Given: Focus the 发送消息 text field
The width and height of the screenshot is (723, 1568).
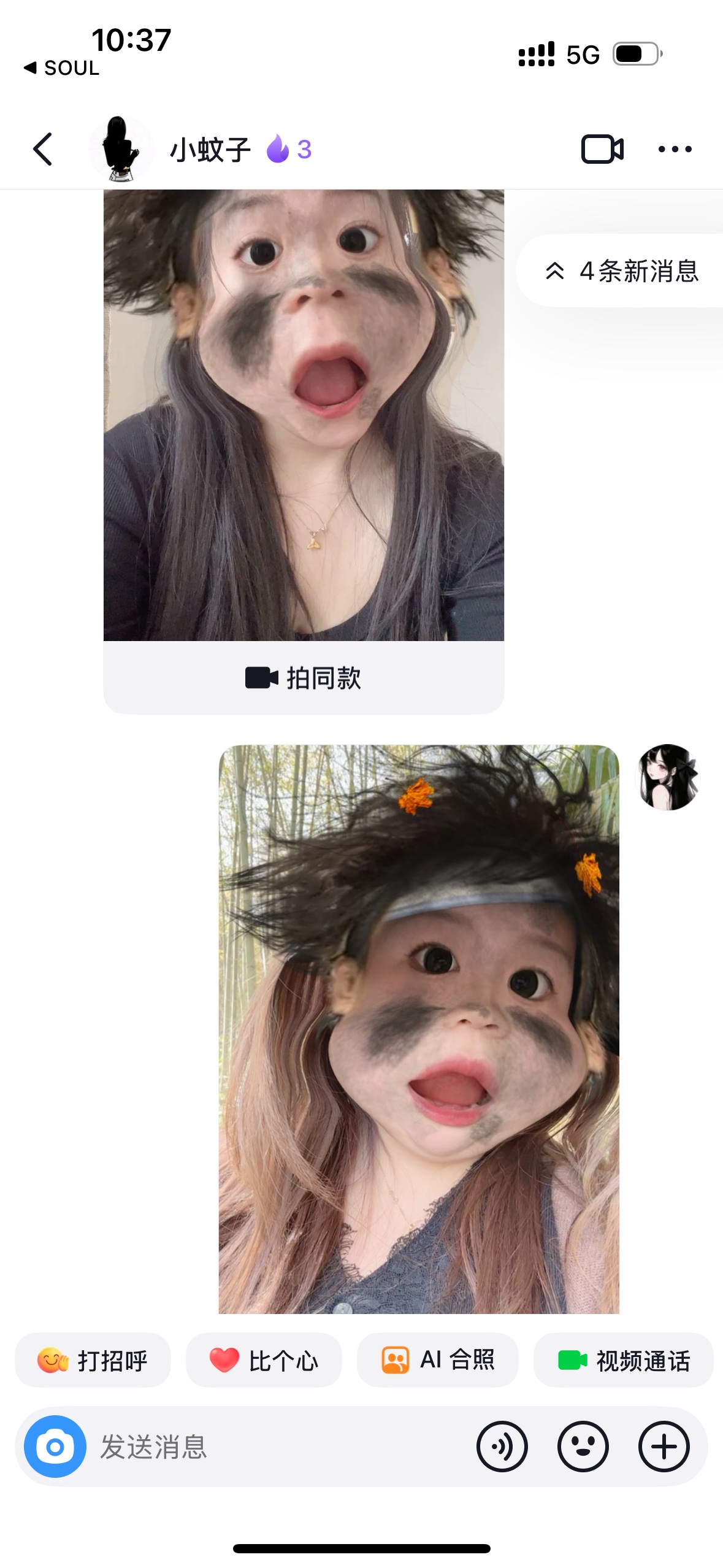Looking at the screenshot, I should point(279,1447).
